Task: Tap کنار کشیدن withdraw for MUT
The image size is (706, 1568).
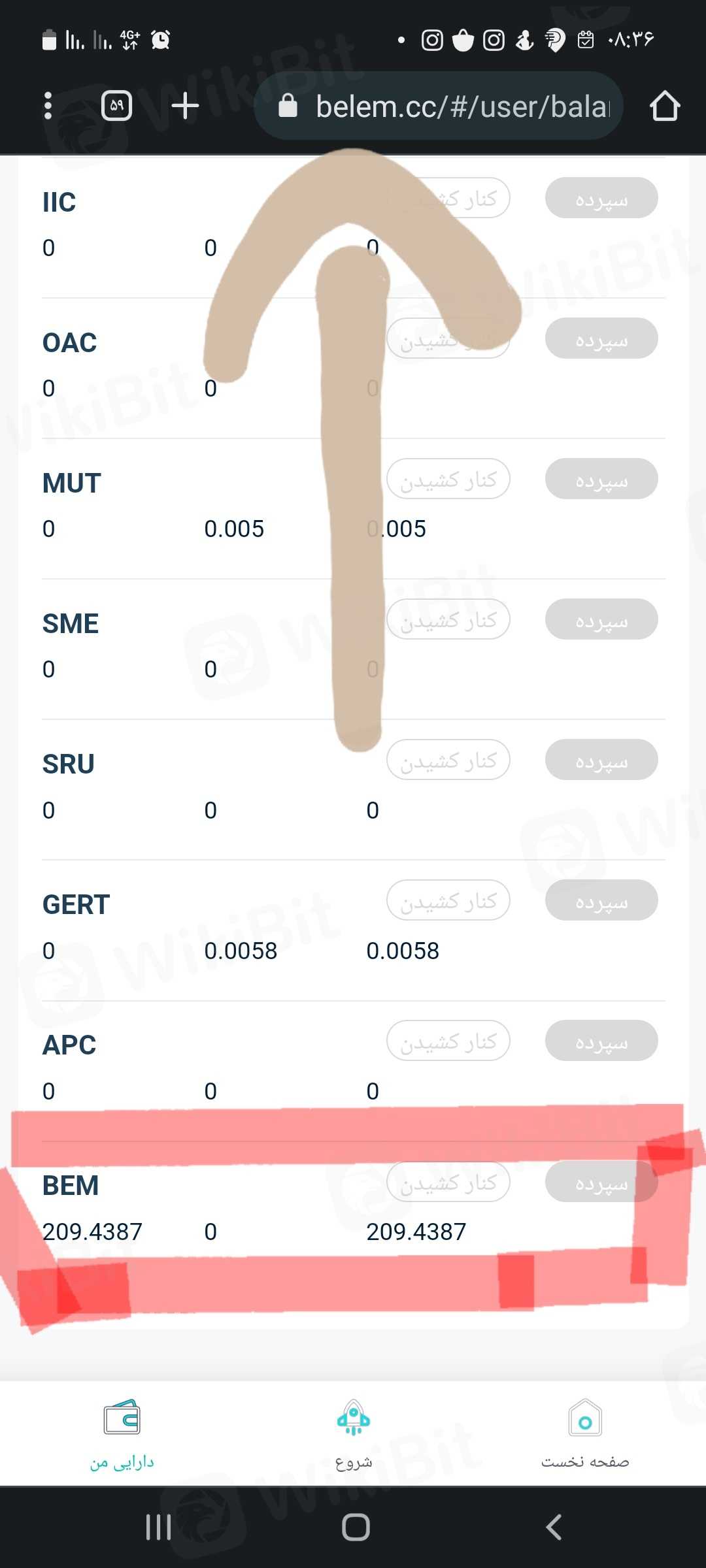Action: (448, 479)
